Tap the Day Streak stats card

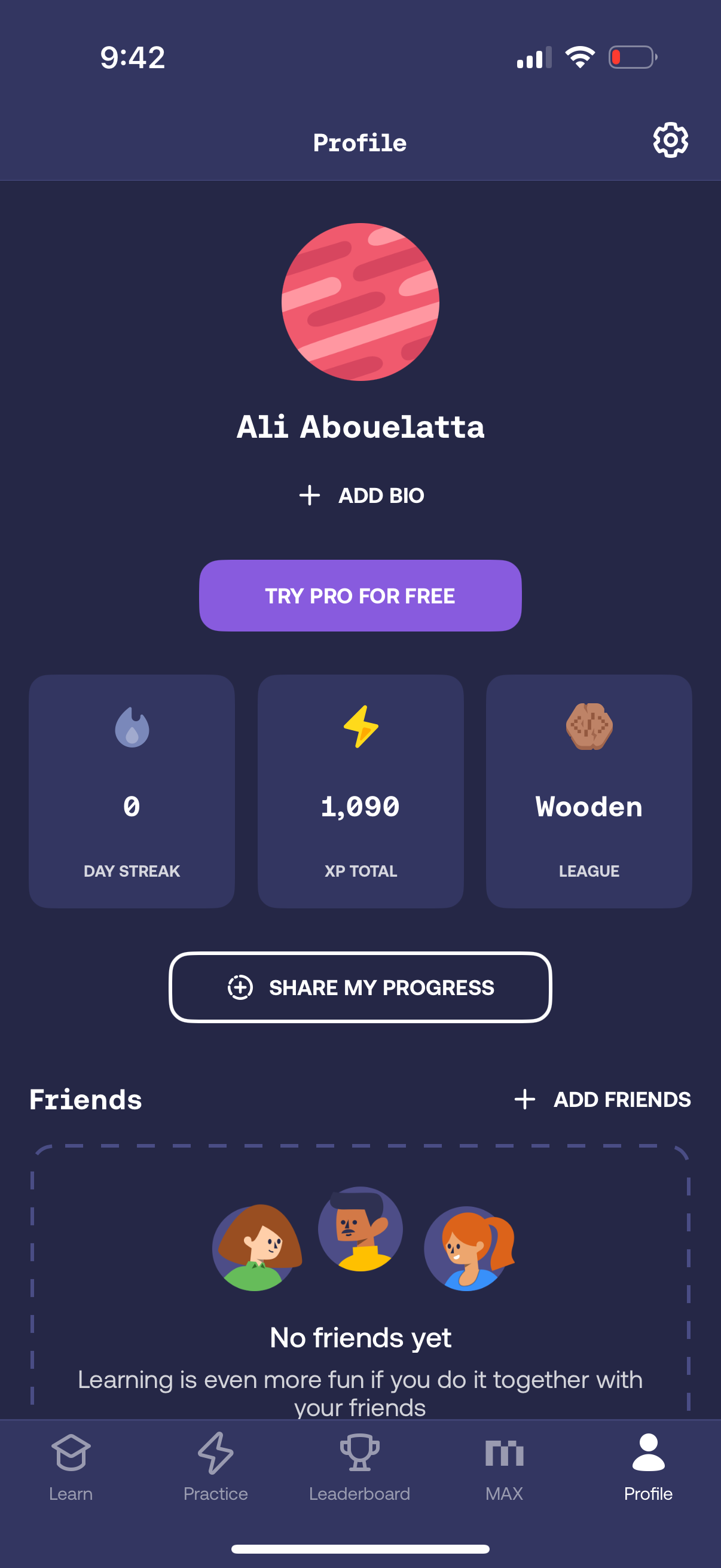pos(132,791)
